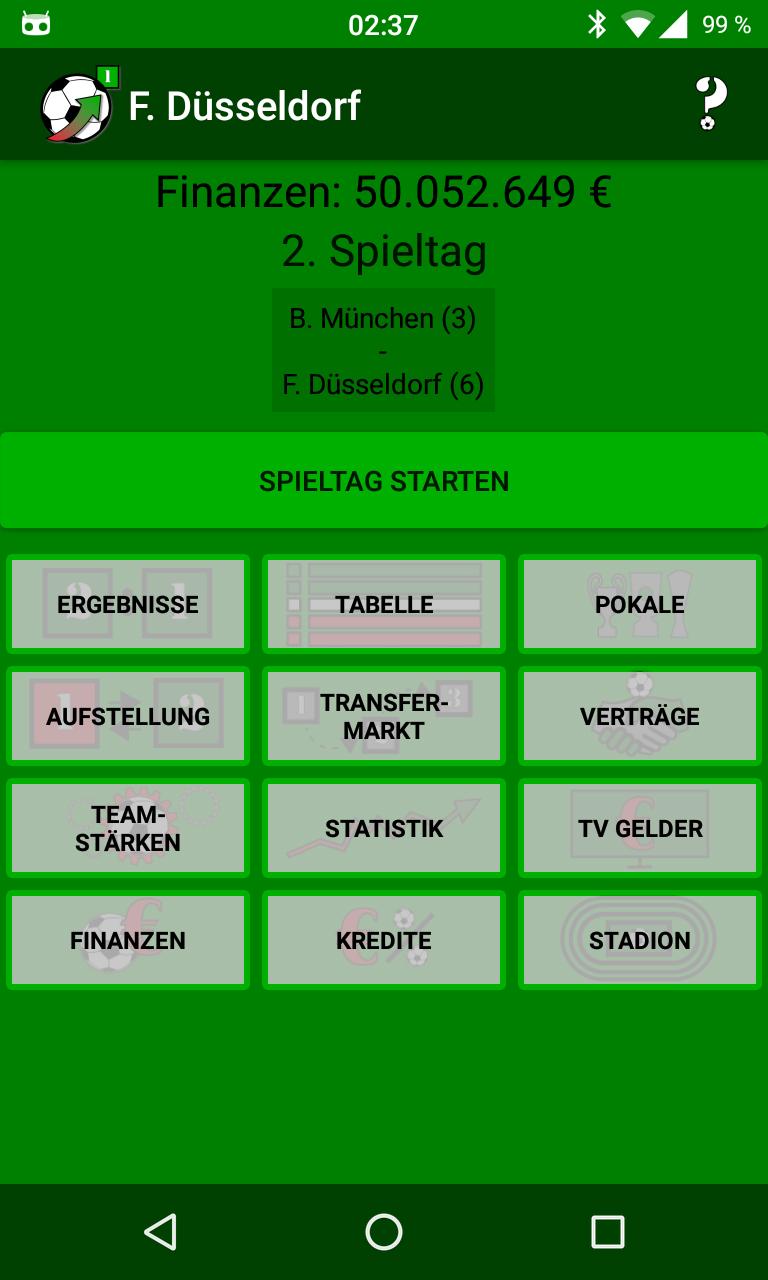Tap the football app logo in the header
The width and height of the screenshot is (768, 1280).
78,103
